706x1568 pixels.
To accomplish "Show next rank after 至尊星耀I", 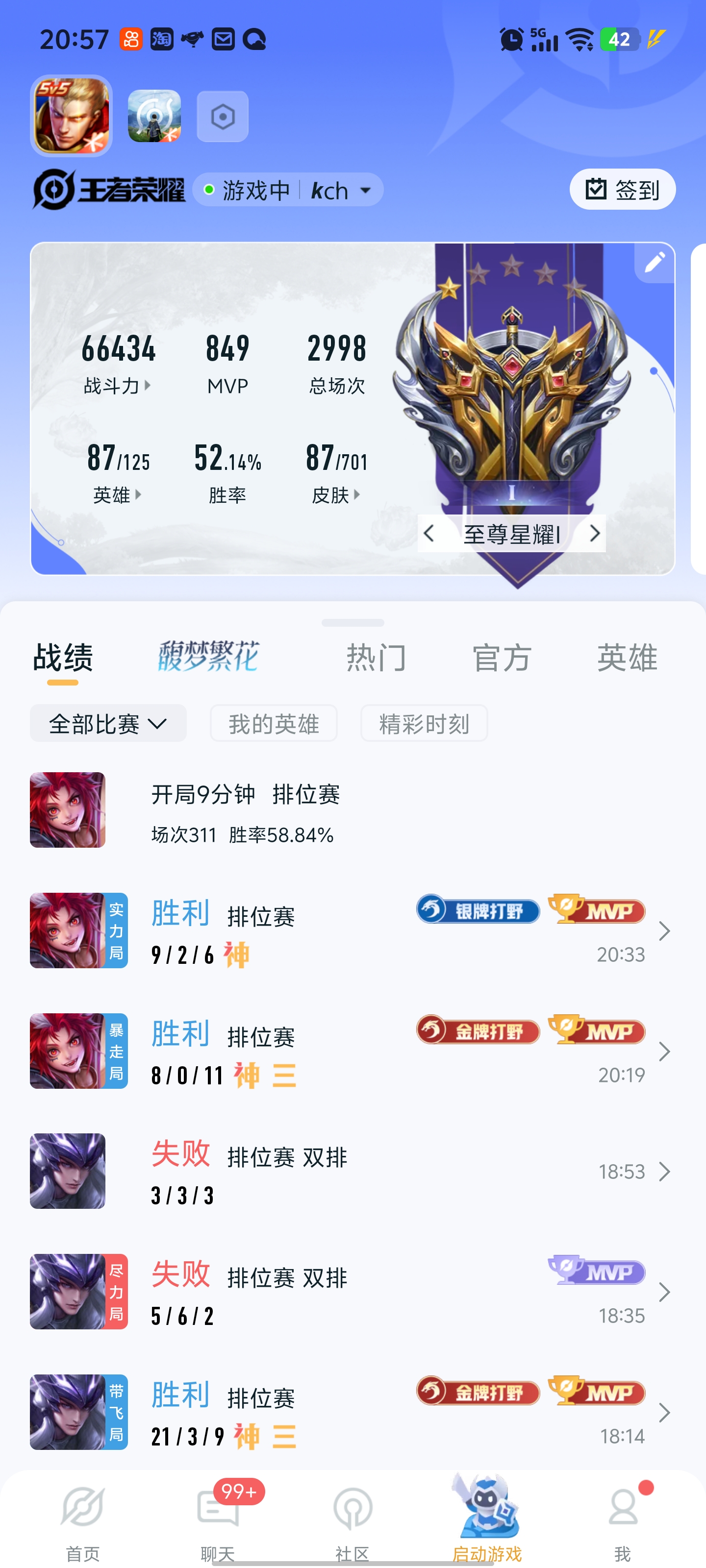I will [x=595, y=534].
